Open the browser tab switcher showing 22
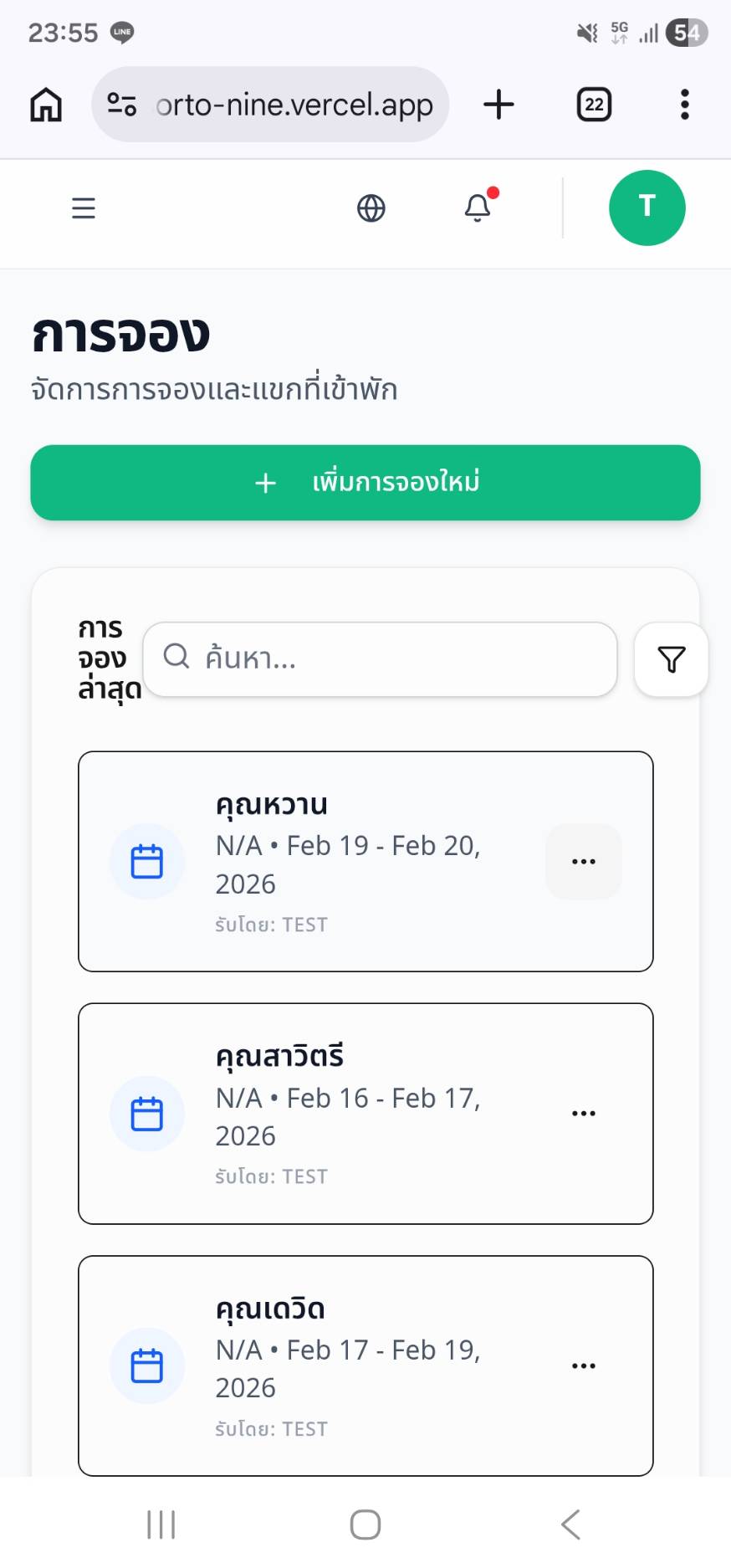731x1568 pixels. click(x=593, y=104)
